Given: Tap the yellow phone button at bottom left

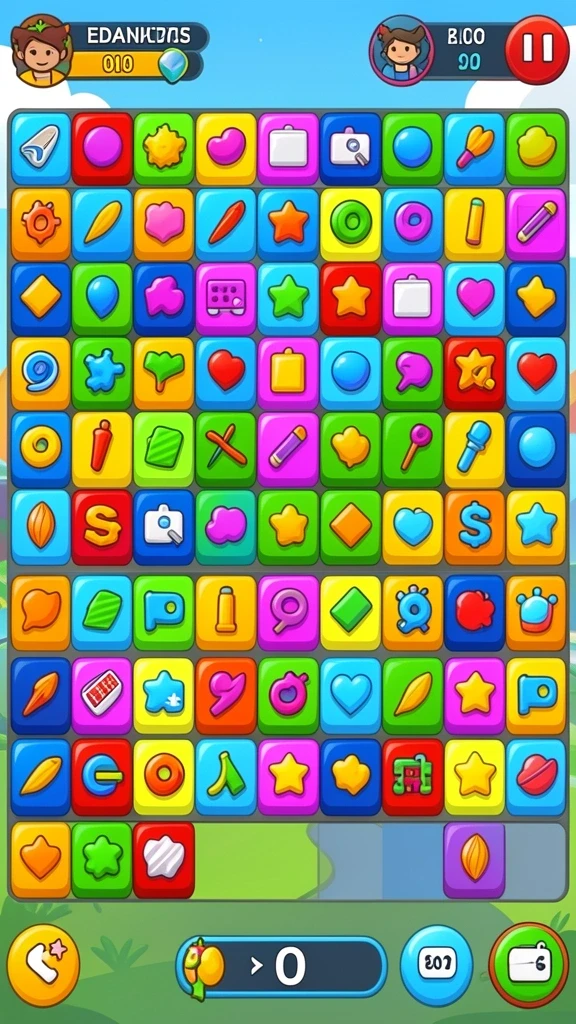Looking at the screenshot, I should click(x=43, y=964).
